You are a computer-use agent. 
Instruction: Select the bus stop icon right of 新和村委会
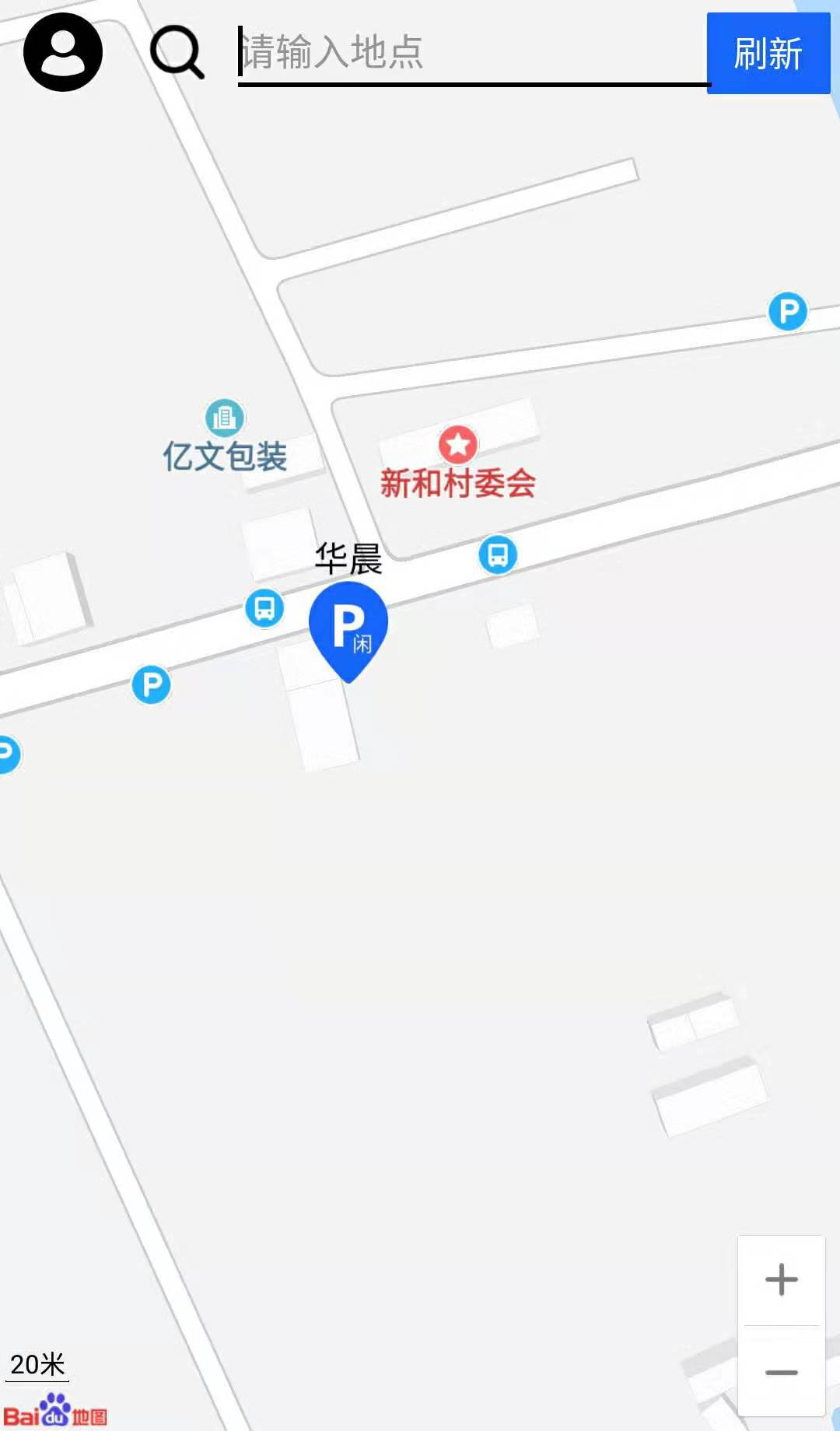pos(498,555)
